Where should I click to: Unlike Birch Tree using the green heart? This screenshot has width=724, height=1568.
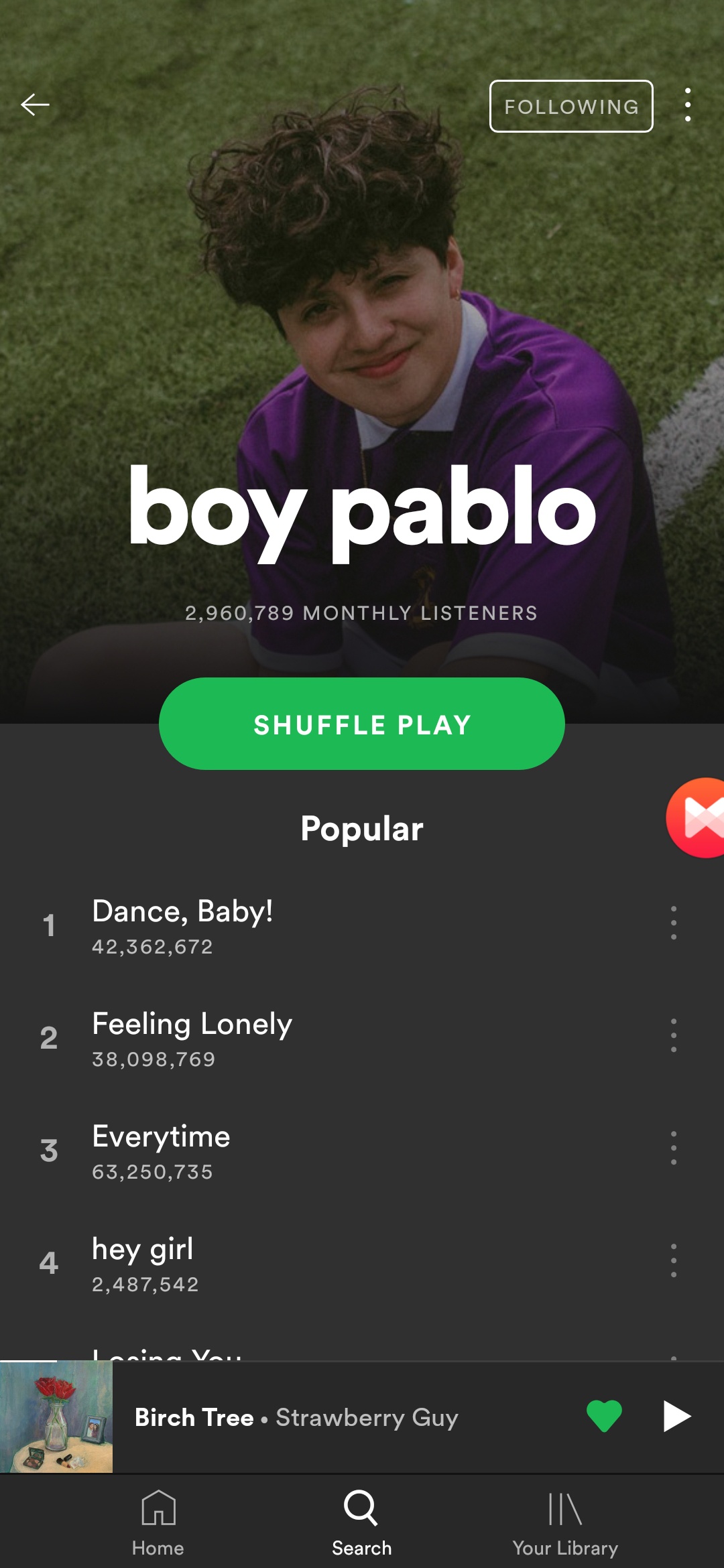604,1417
